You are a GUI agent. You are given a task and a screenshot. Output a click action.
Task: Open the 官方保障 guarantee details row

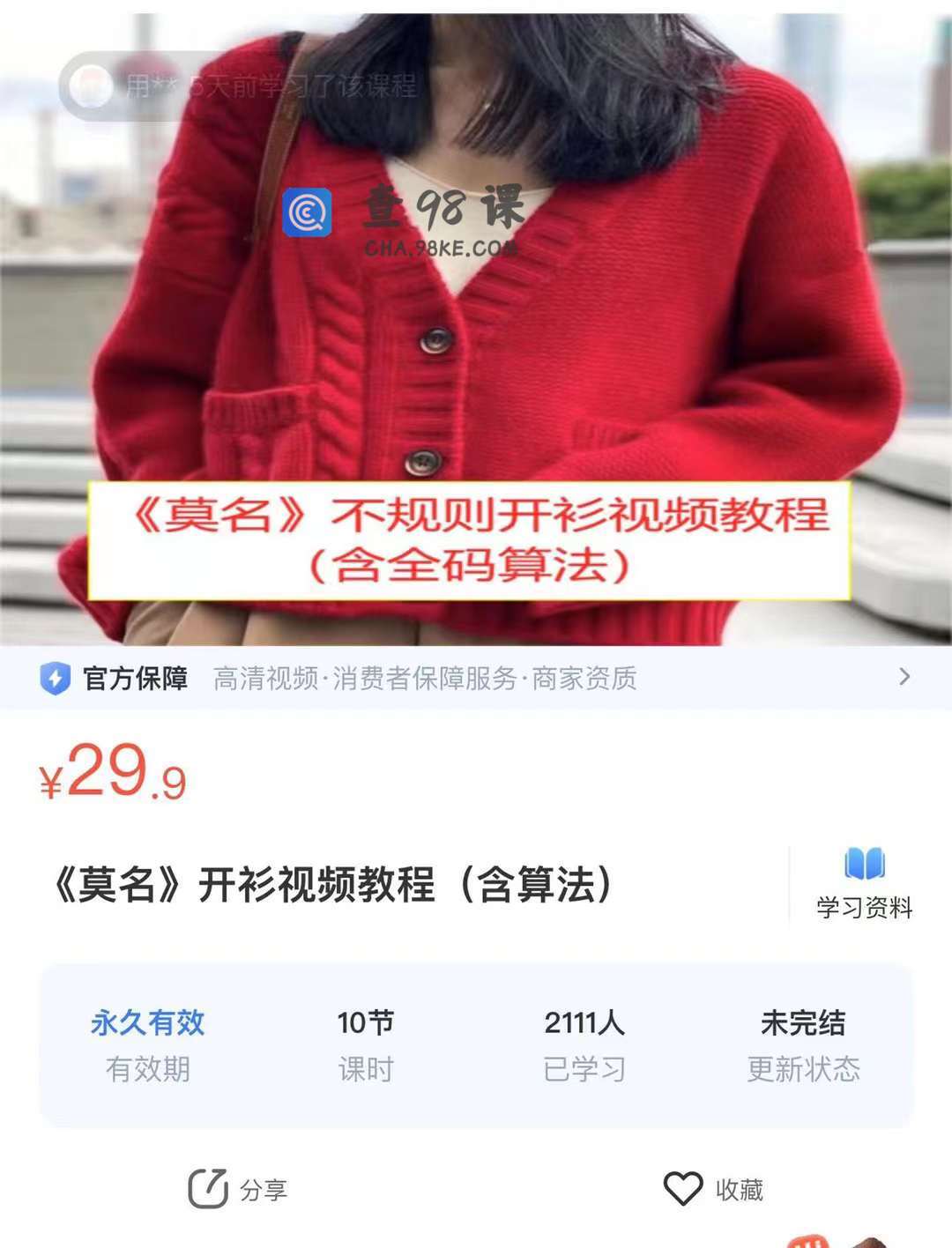[476, 678]
